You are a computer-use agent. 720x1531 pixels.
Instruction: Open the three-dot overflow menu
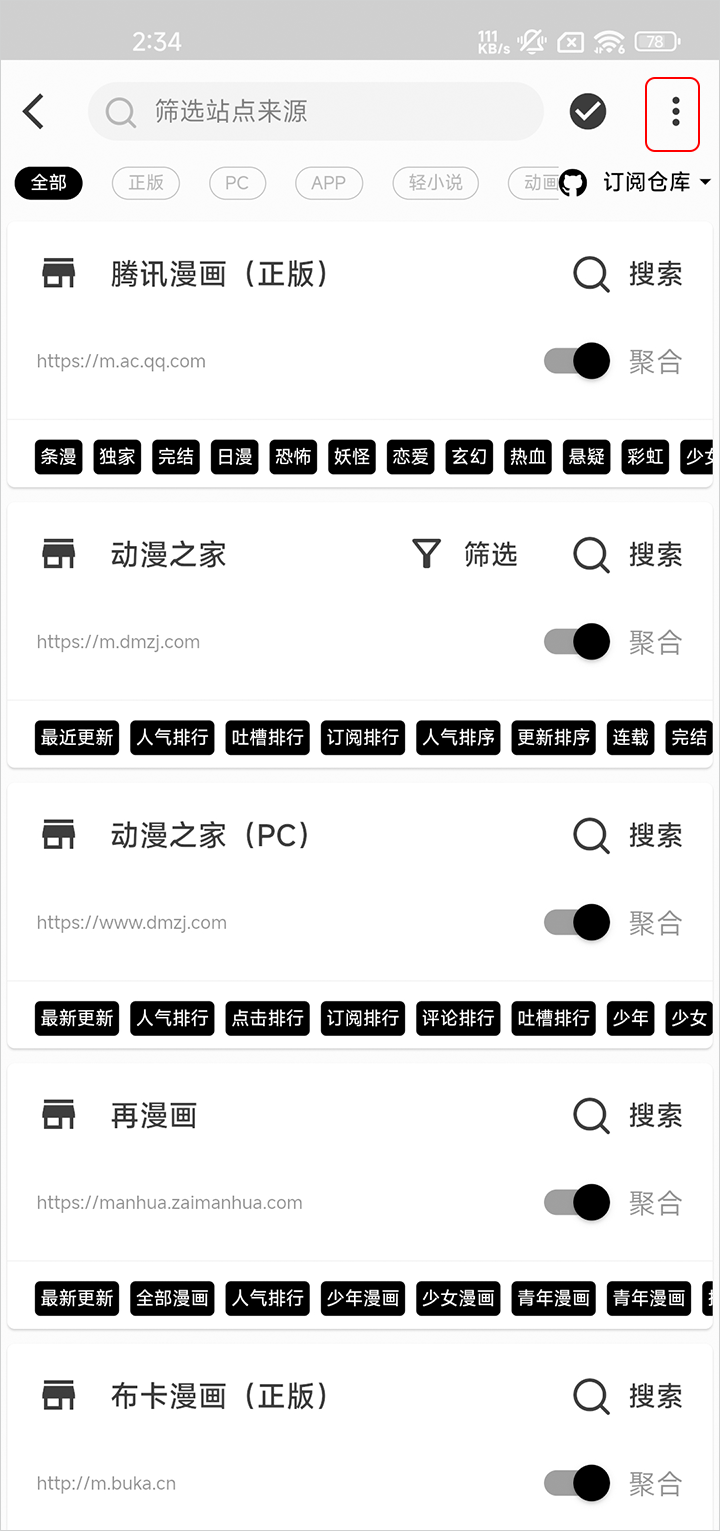(x=675, y=111)
